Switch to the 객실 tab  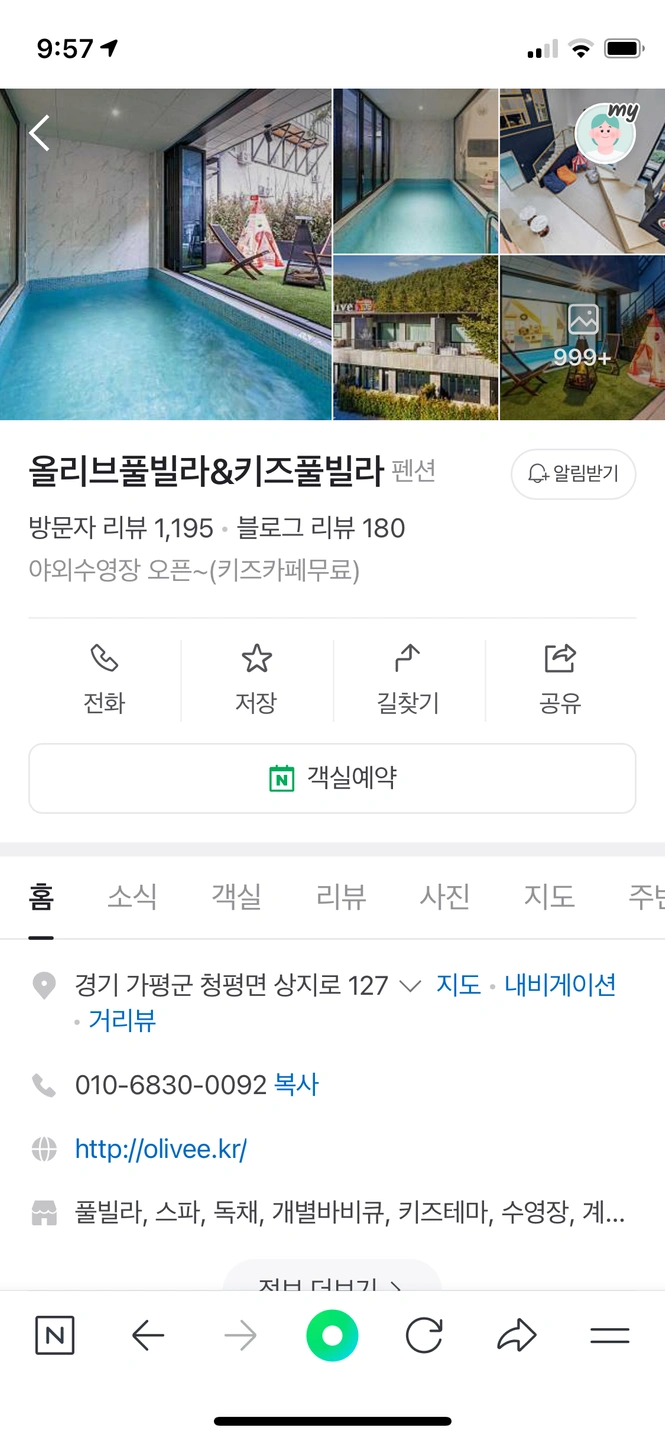tap(236, 897)
